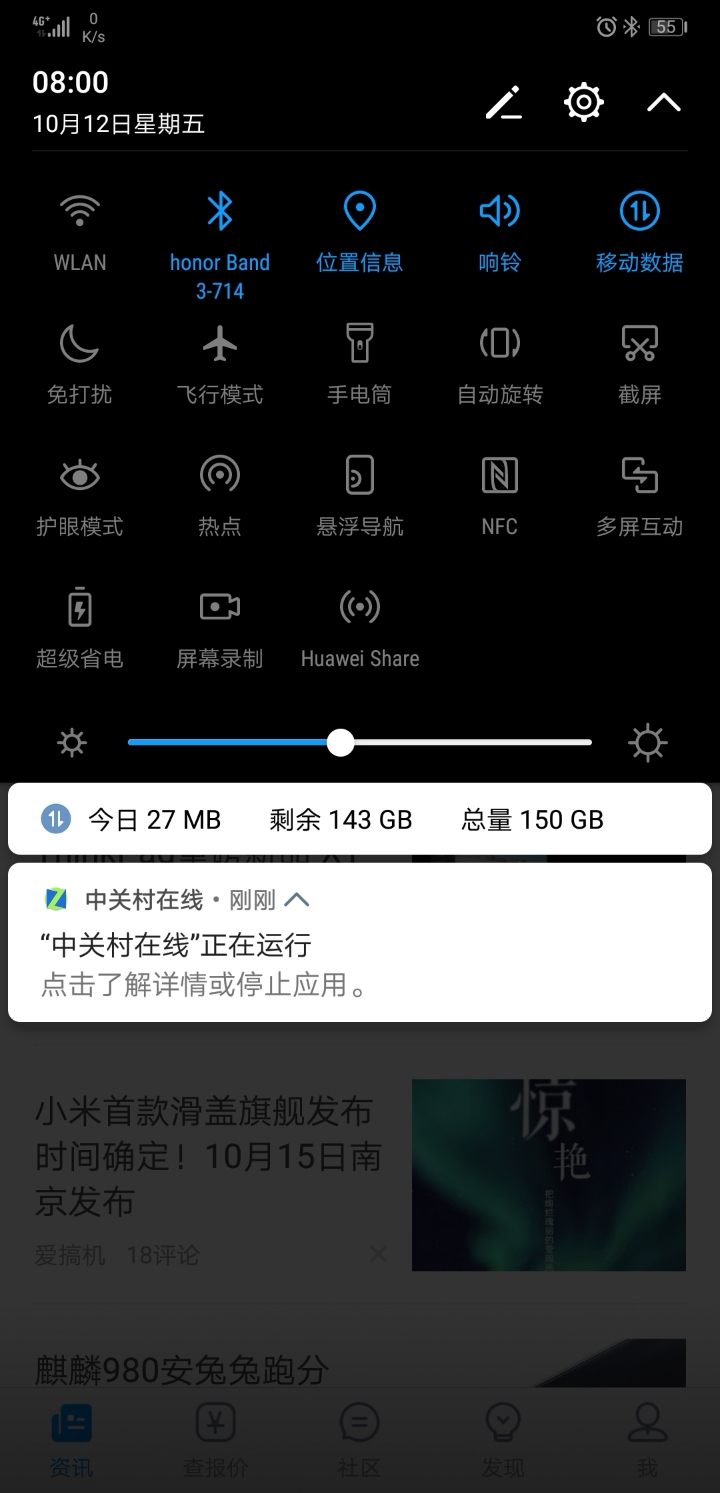720x1493 pixels.
Task: Turn off 移动数据 mobile data
Action: 640,212
